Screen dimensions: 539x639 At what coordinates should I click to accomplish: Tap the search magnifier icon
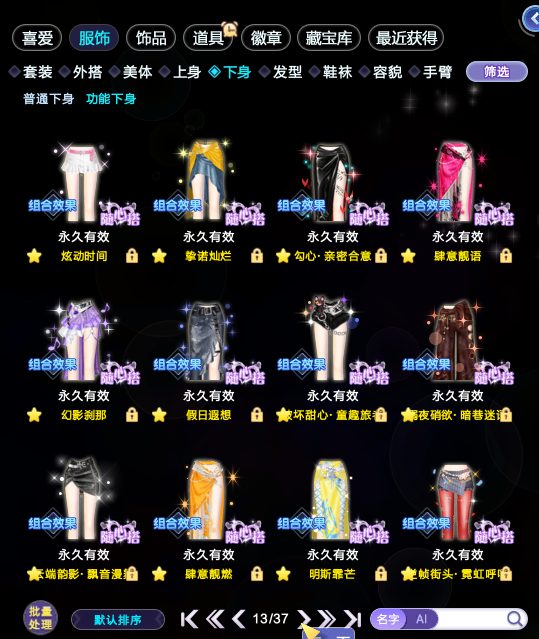coord(515,619)
